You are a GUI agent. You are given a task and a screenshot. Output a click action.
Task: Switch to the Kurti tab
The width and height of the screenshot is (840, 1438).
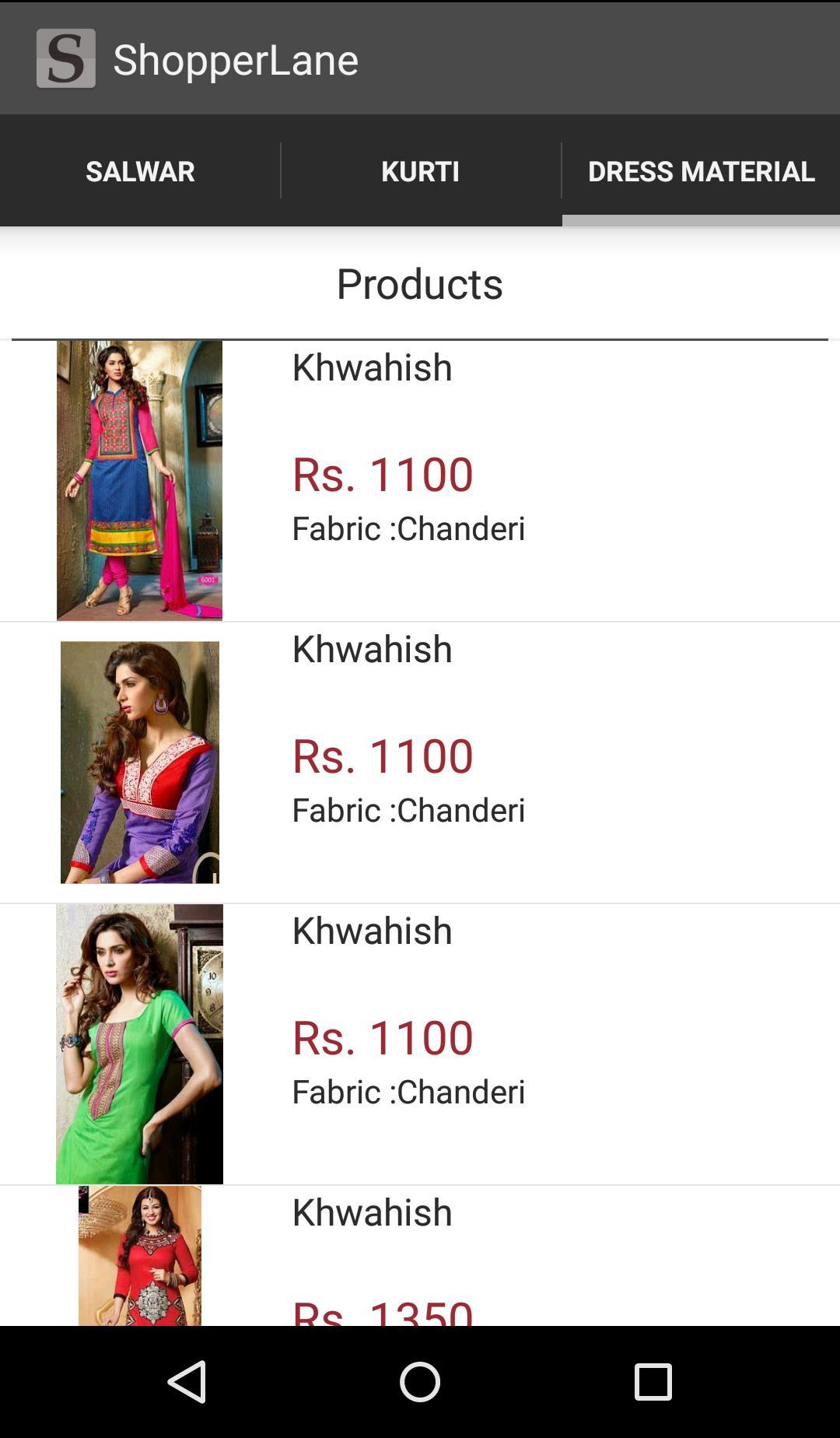(x=421, y=171)
